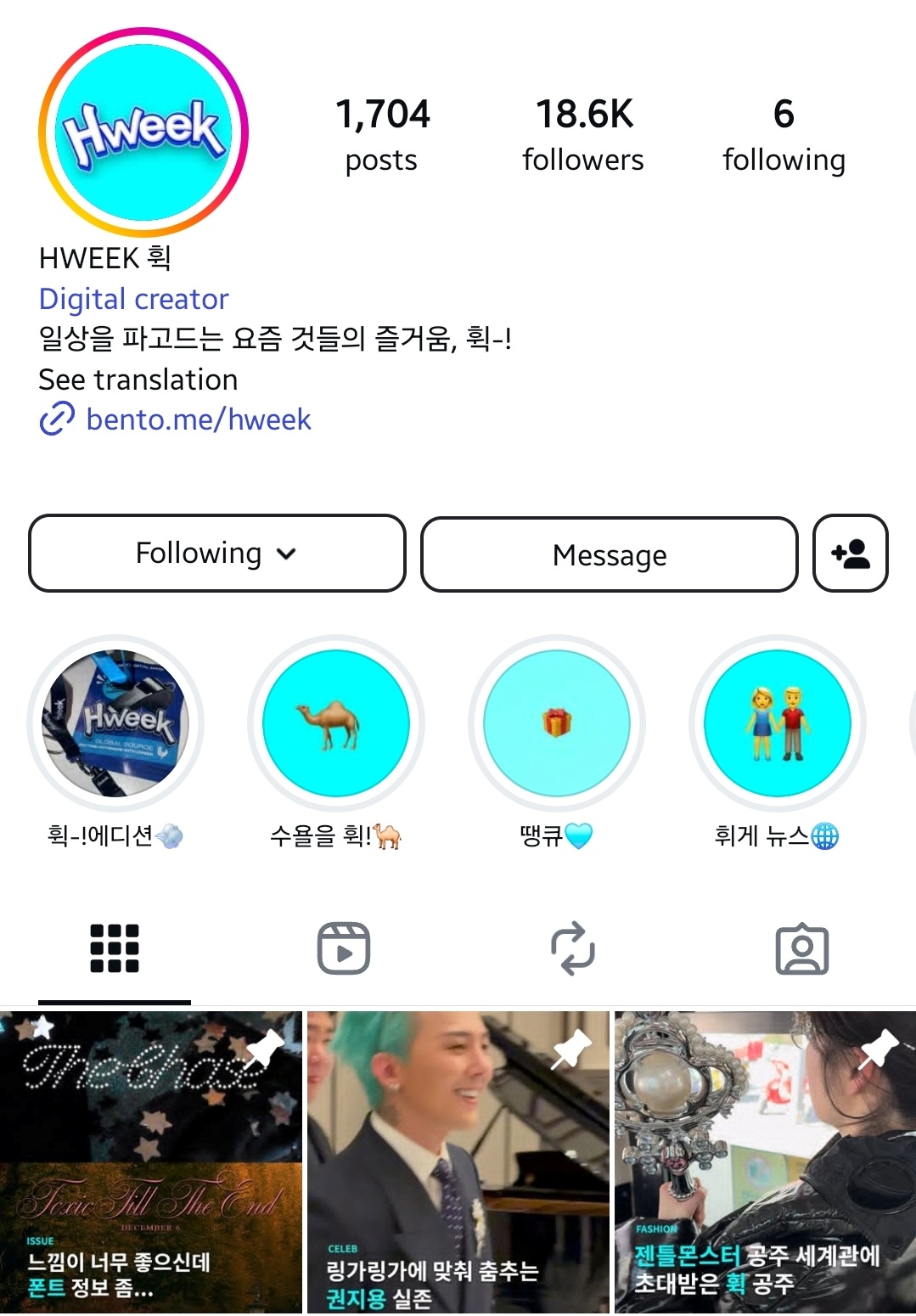Open the pinned font info ISSUE post
The height and width of the screenshot is (1316, 916).
coord(151,1163)
